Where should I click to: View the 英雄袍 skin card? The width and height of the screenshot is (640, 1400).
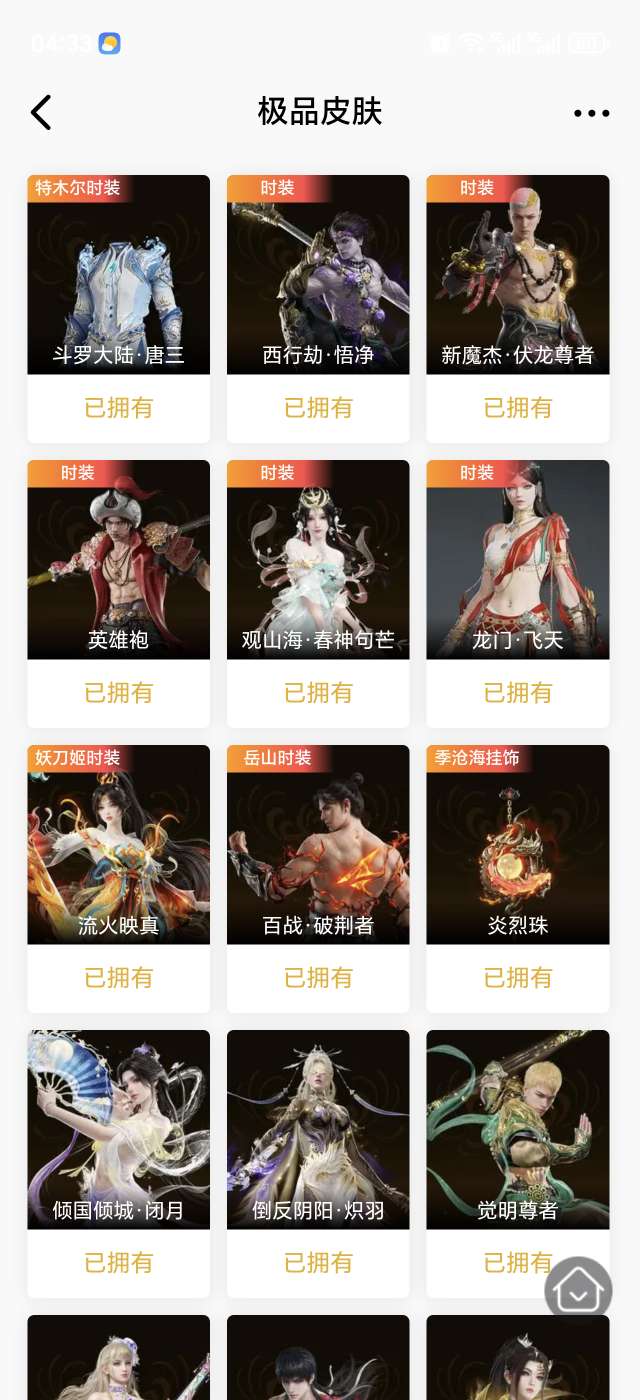(118, 560)
